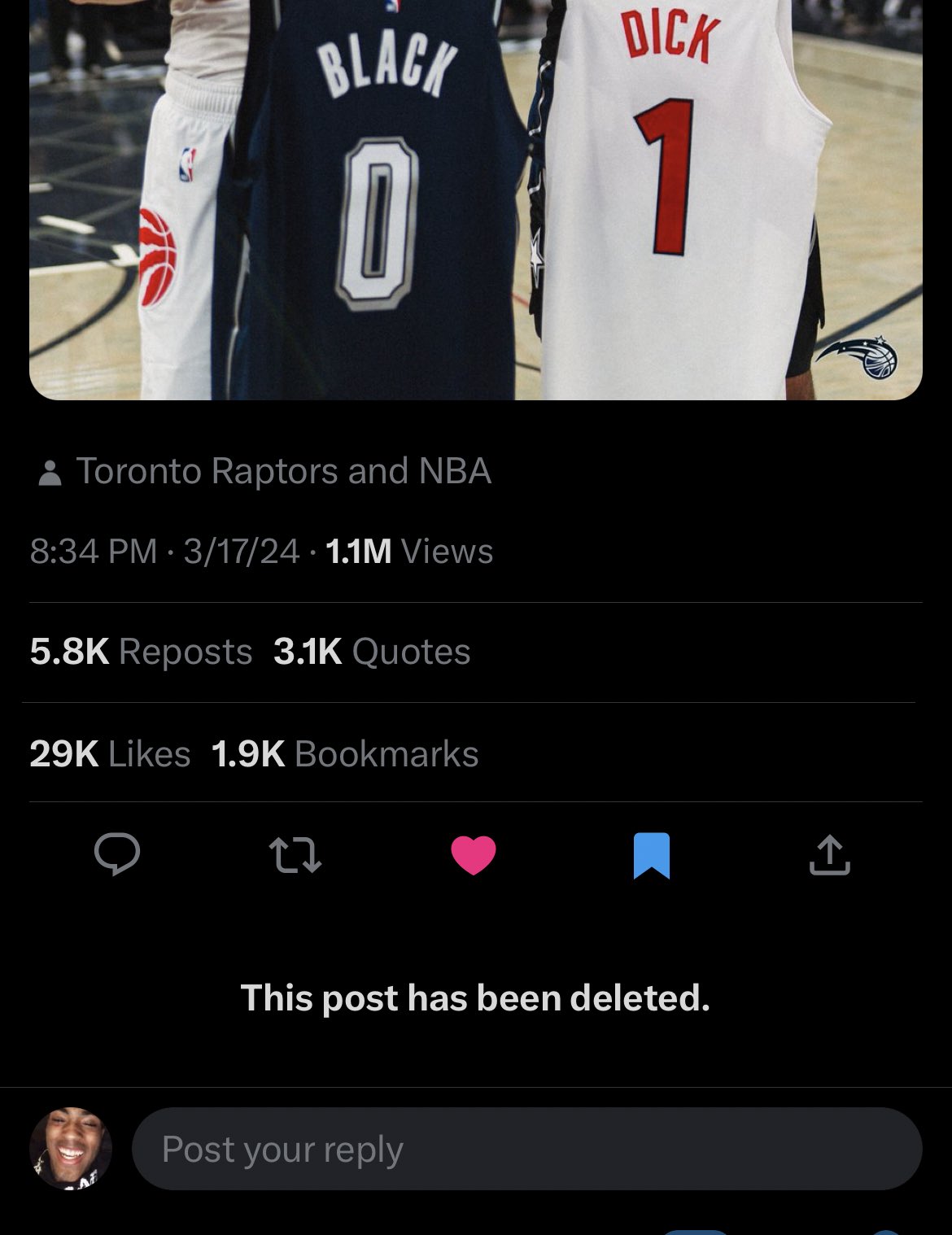The height and width of the screenshot is (1235, 952).
Task: Open your profile avatar beside the reply box
Action: click(71, 1149)
